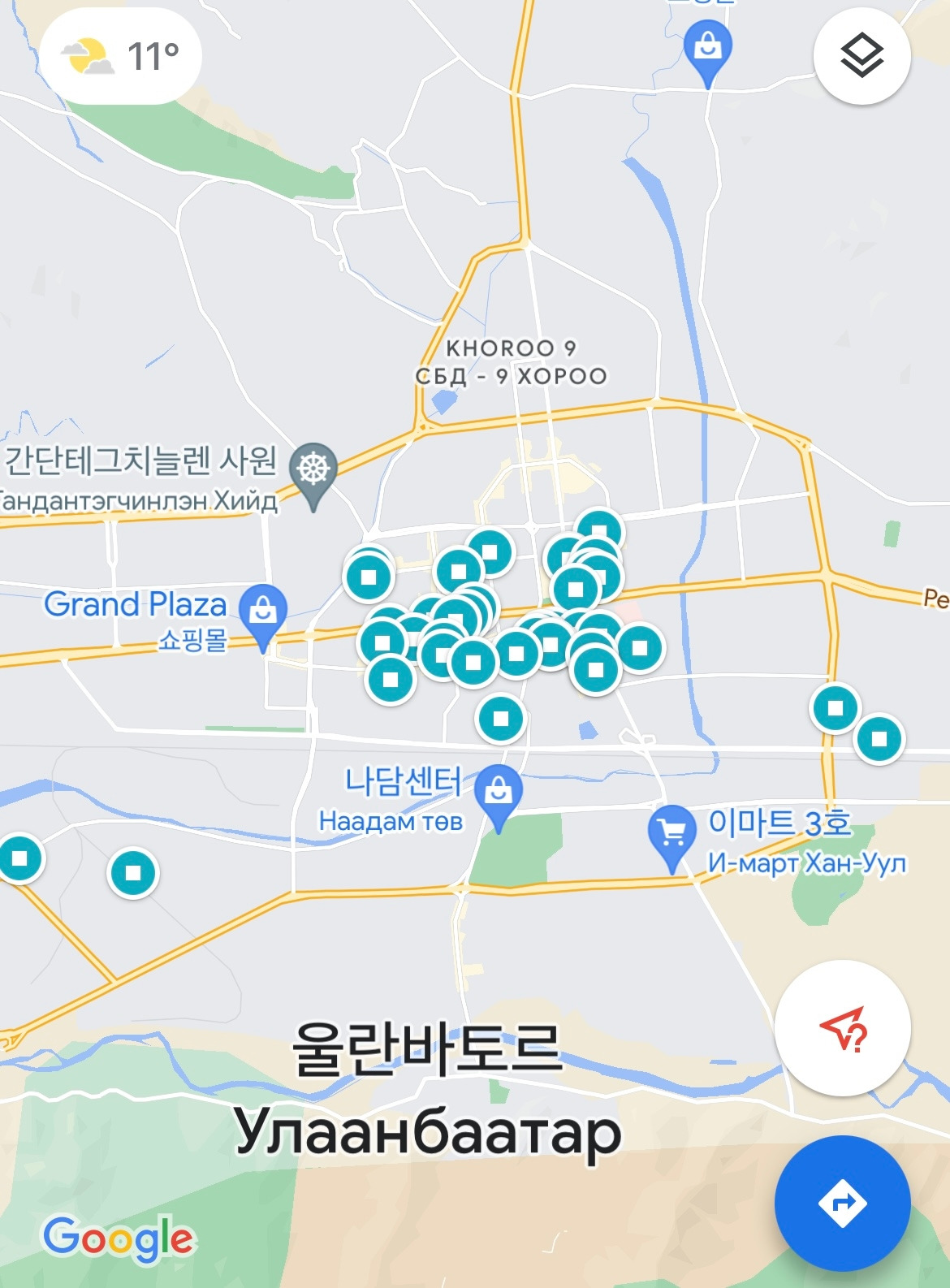Tap the Гандантэгчинлэн Хийд temple pin
The width and height of the screenshot is (950, 1288).
tap(313, 475)
